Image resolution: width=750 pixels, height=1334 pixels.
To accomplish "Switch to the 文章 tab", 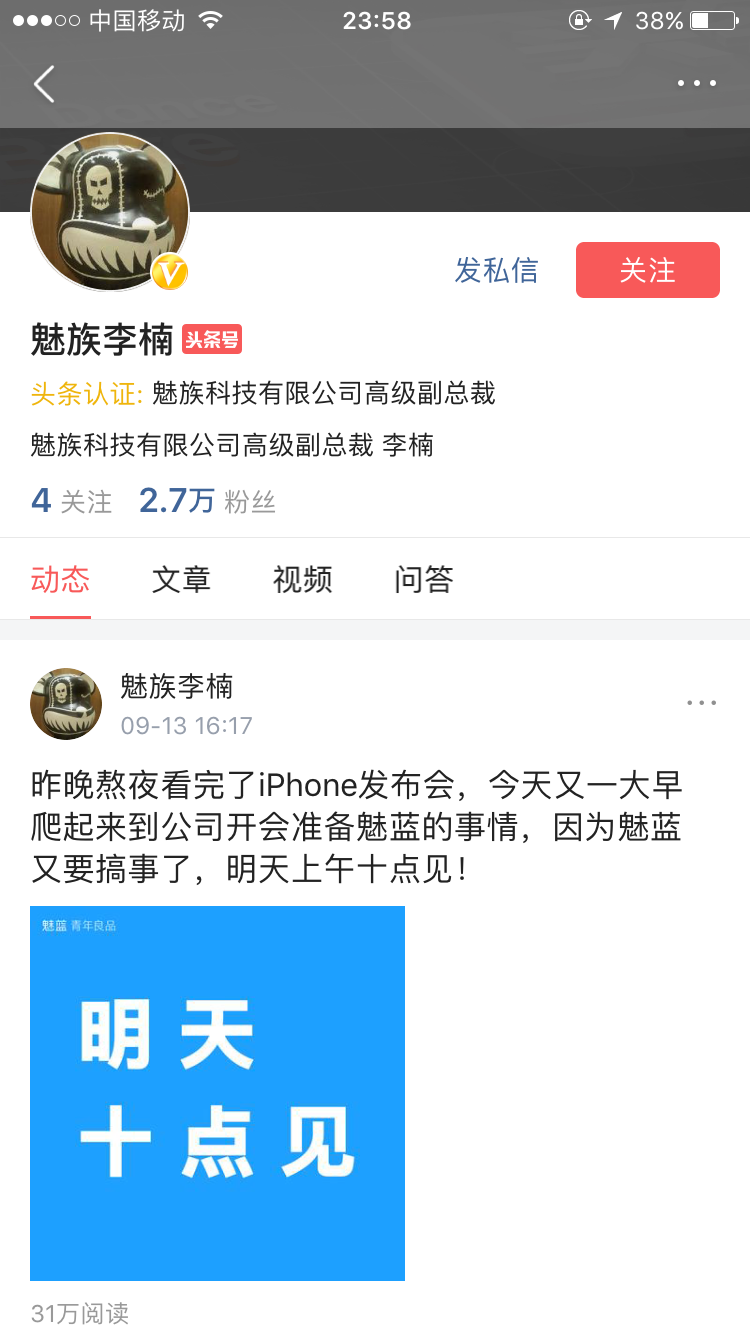I will click(181, 580).
